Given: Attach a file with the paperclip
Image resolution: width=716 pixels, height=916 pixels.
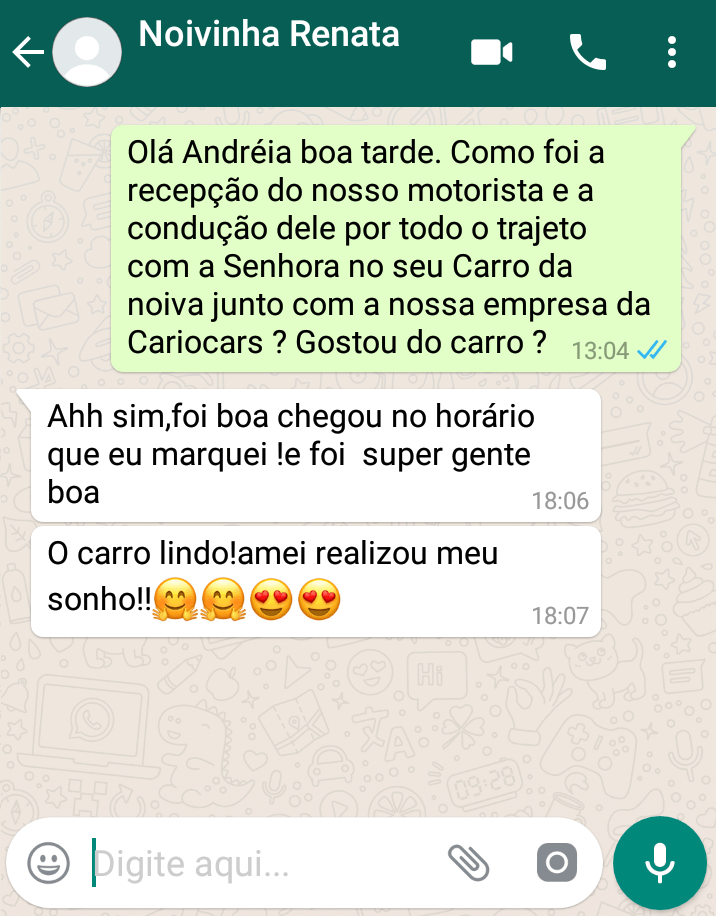Looking at the screenshot, I should (x=467, y=862).
